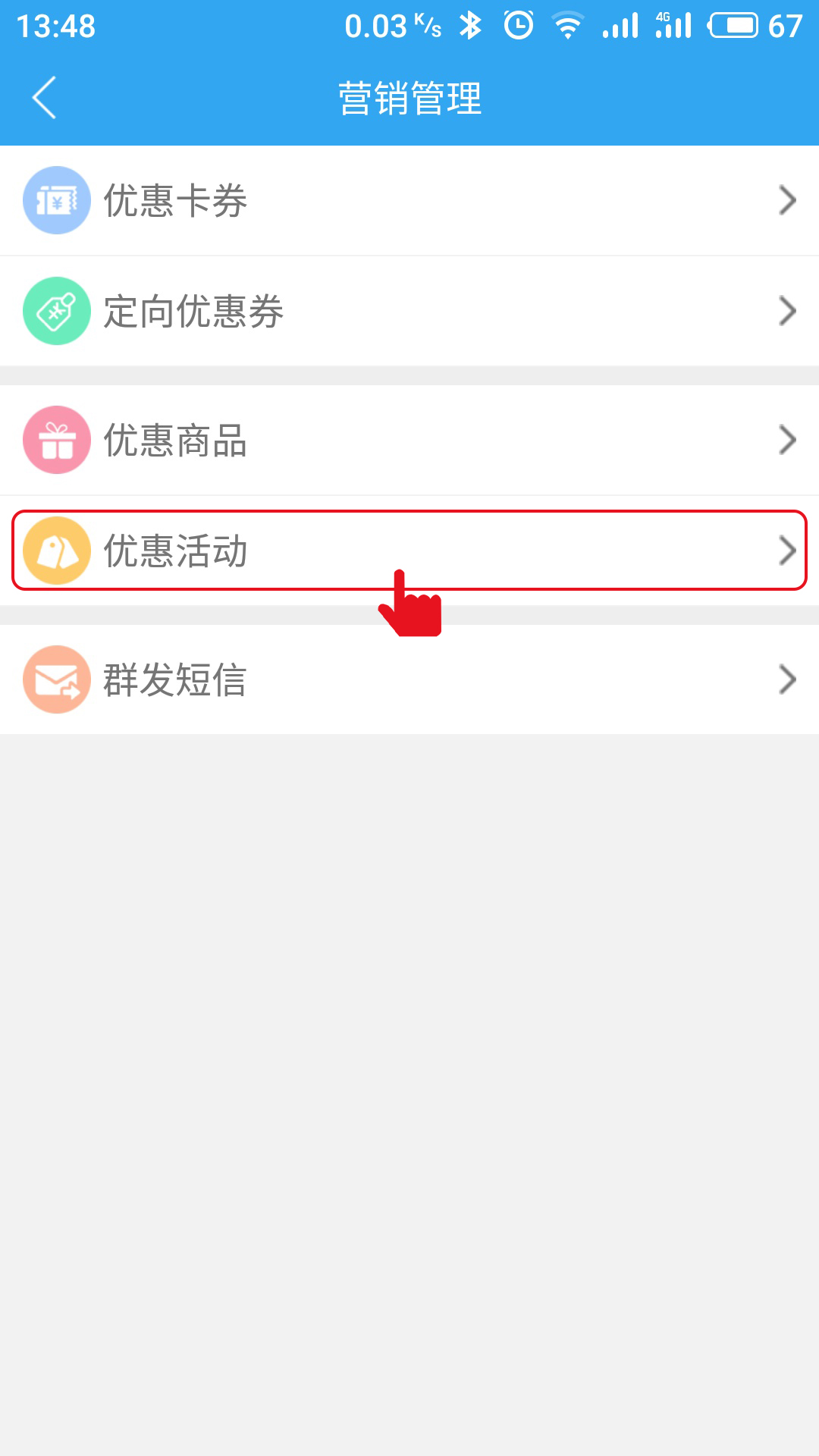Open 群发短信 messaging

[409, 679]
